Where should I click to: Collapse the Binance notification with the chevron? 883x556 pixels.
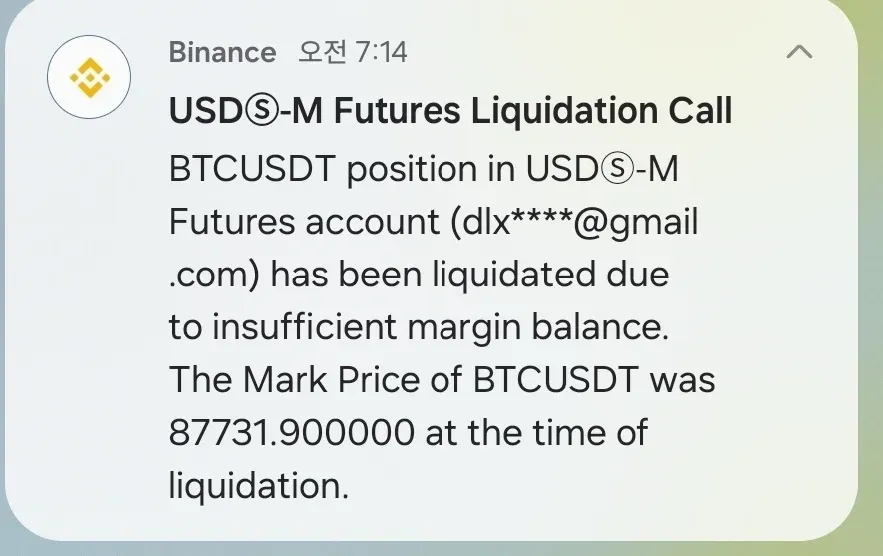[x=799, y=52]
